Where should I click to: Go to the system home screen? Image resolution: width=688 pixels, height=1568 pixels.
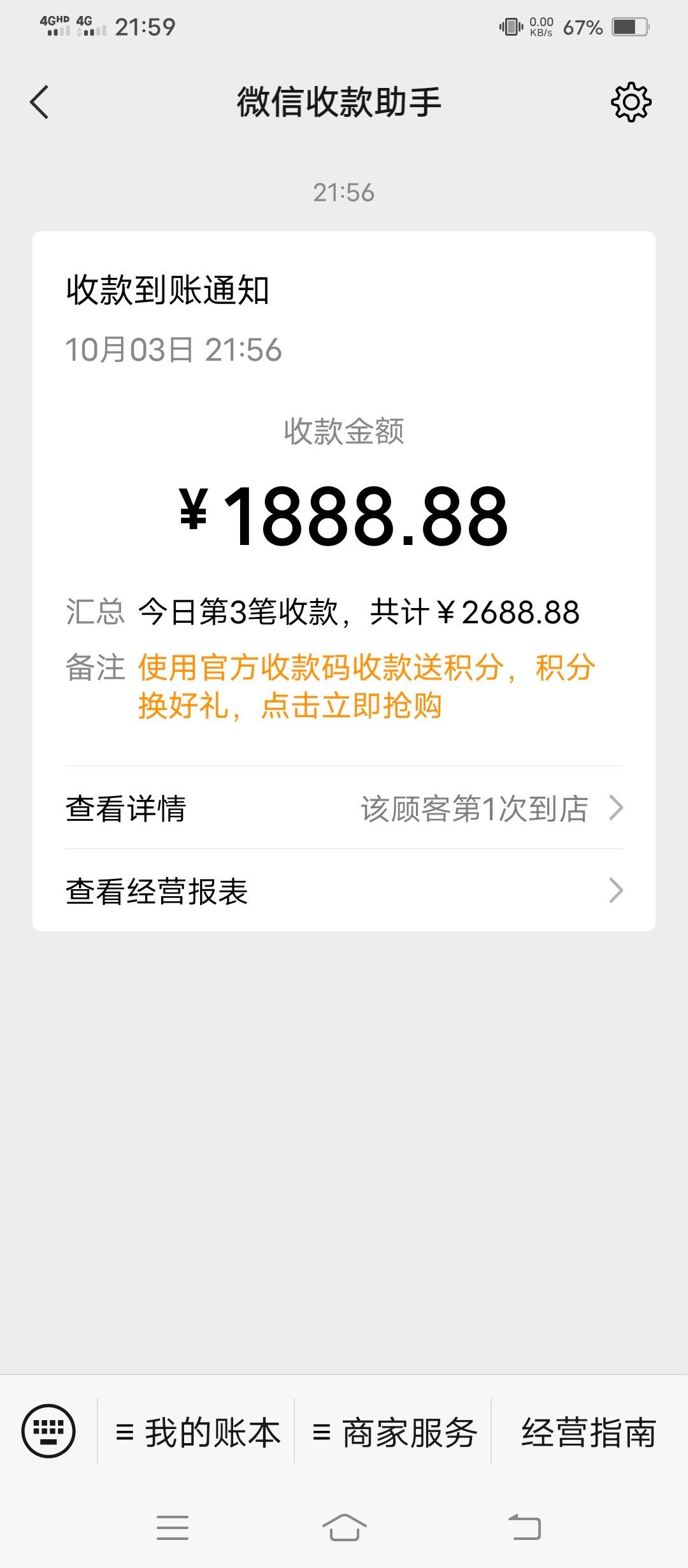344,1528
